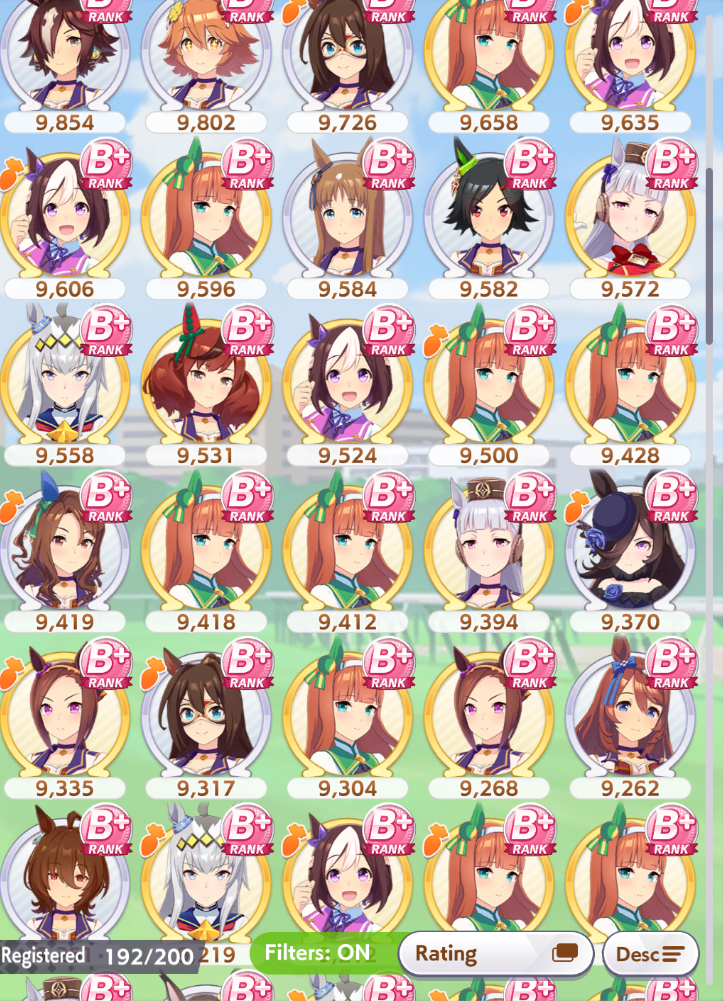Select the character rated 9,854

[x=65, y=55]
